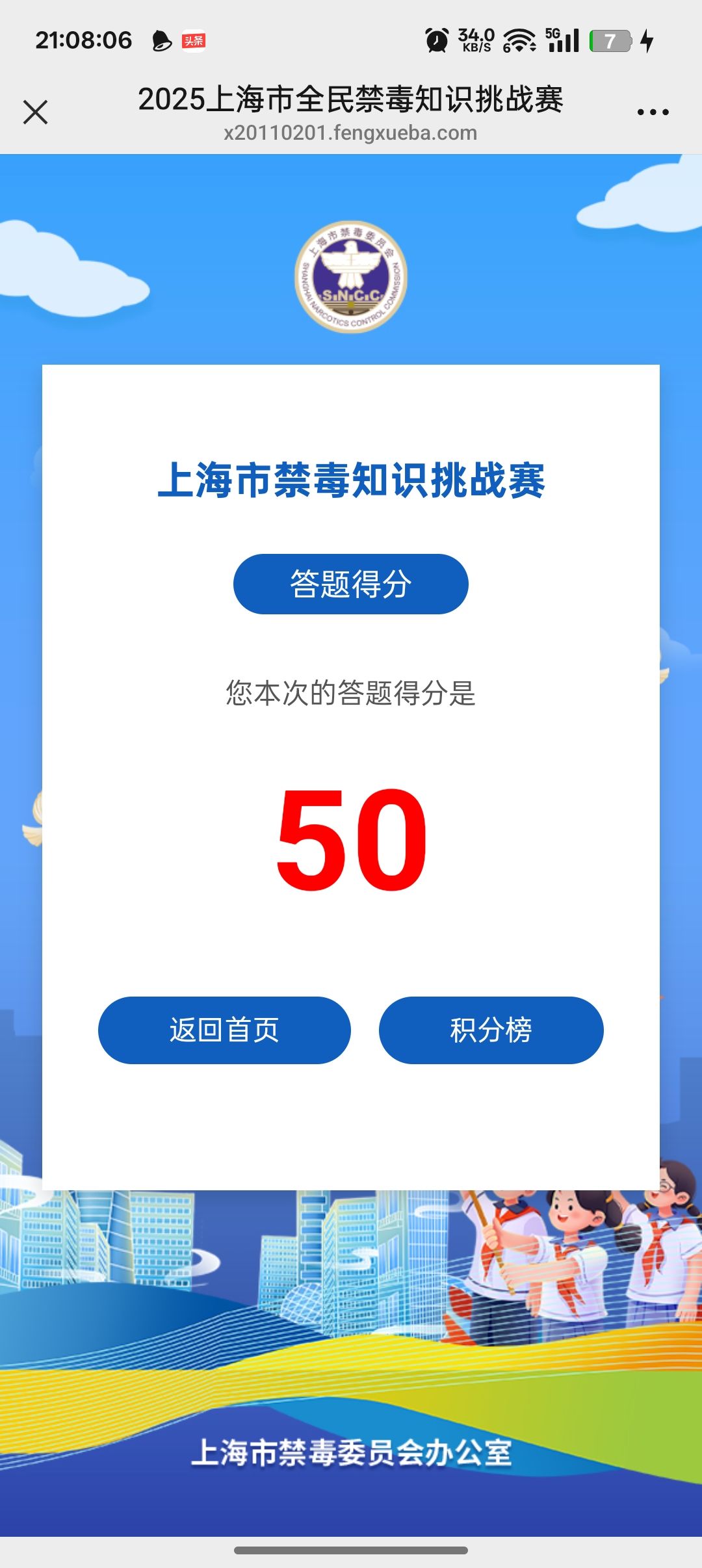702x1568 pixels.
Task: Close the webpage with the X icon
Action: tap(36, 112)
